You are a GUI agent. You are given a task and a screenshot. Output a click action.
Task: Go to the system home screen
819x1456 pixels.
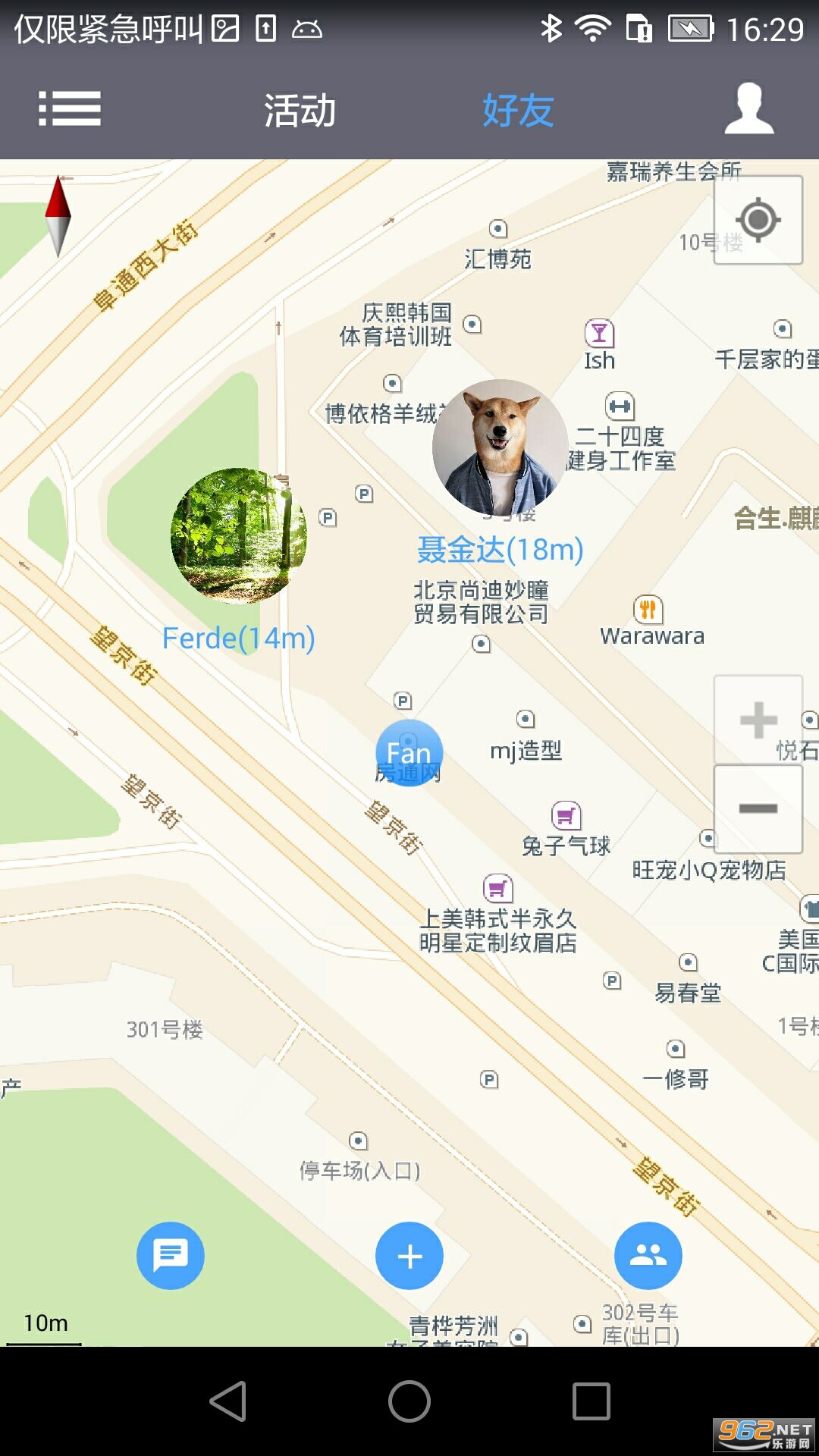pyautogui.click(x=409, y=1401)
